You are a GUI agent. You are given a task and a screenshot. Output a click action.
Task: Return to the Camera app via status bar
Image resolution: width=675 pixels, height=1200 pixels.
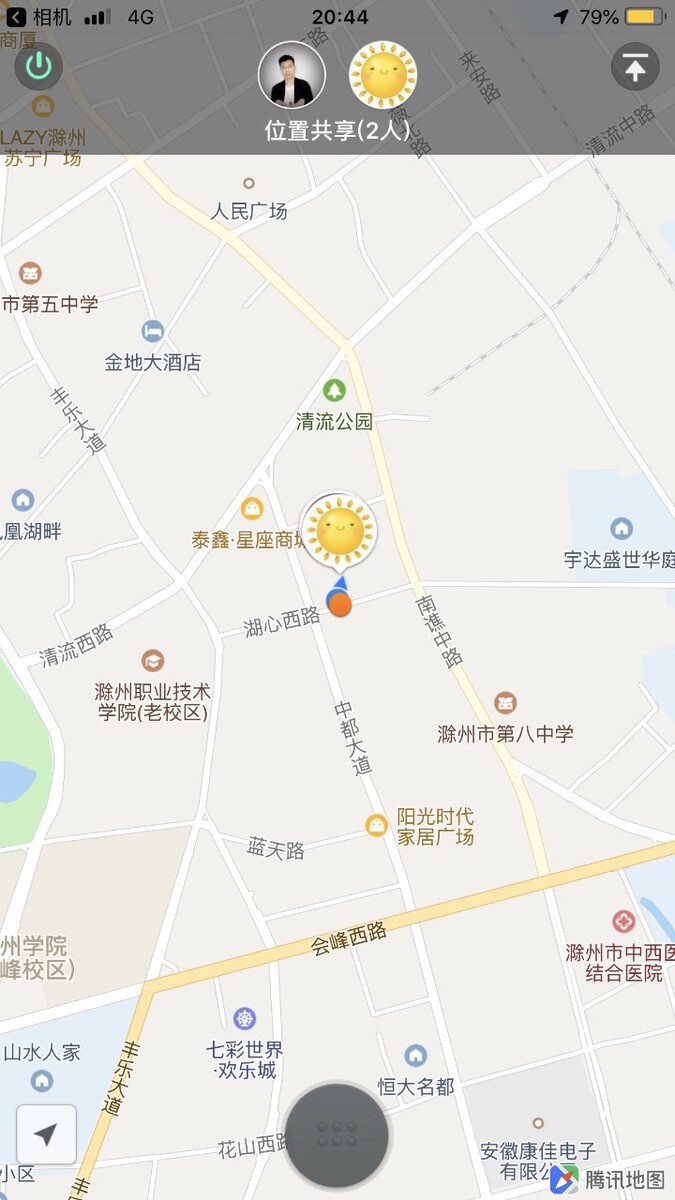click(40, 17)
